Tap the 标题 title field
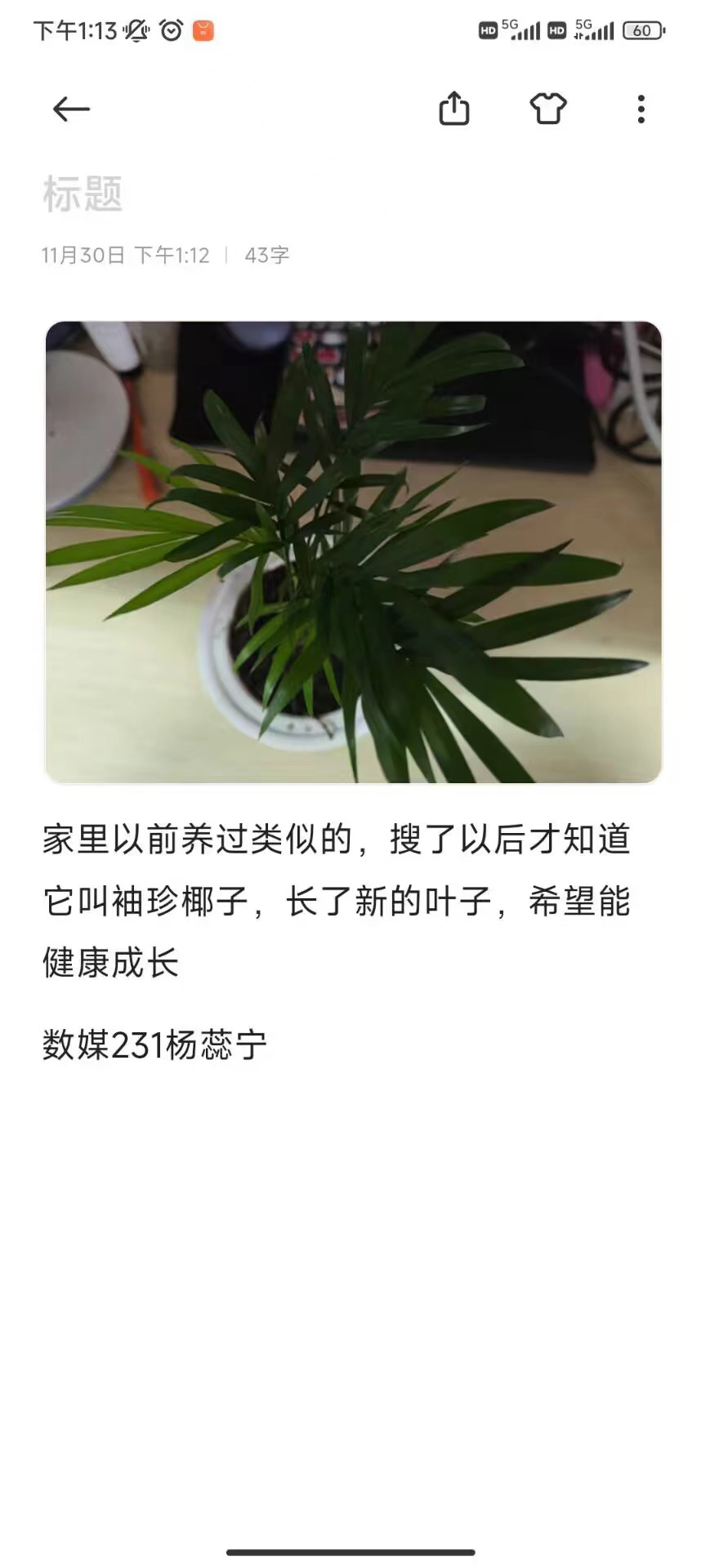The height and width of the screenshot is (1568, 706). click(x=83, y=195)
